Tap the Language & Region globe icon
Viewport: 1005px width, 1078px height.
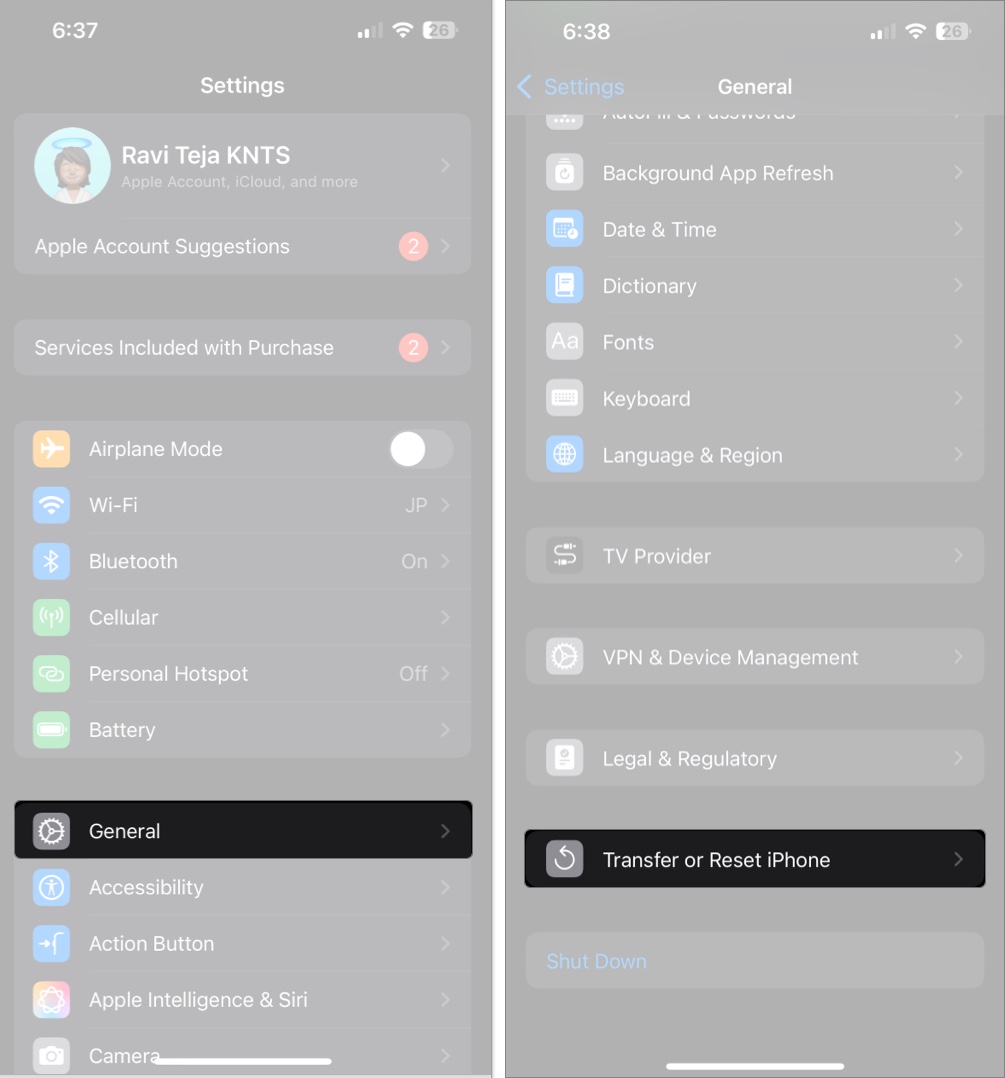564,455
